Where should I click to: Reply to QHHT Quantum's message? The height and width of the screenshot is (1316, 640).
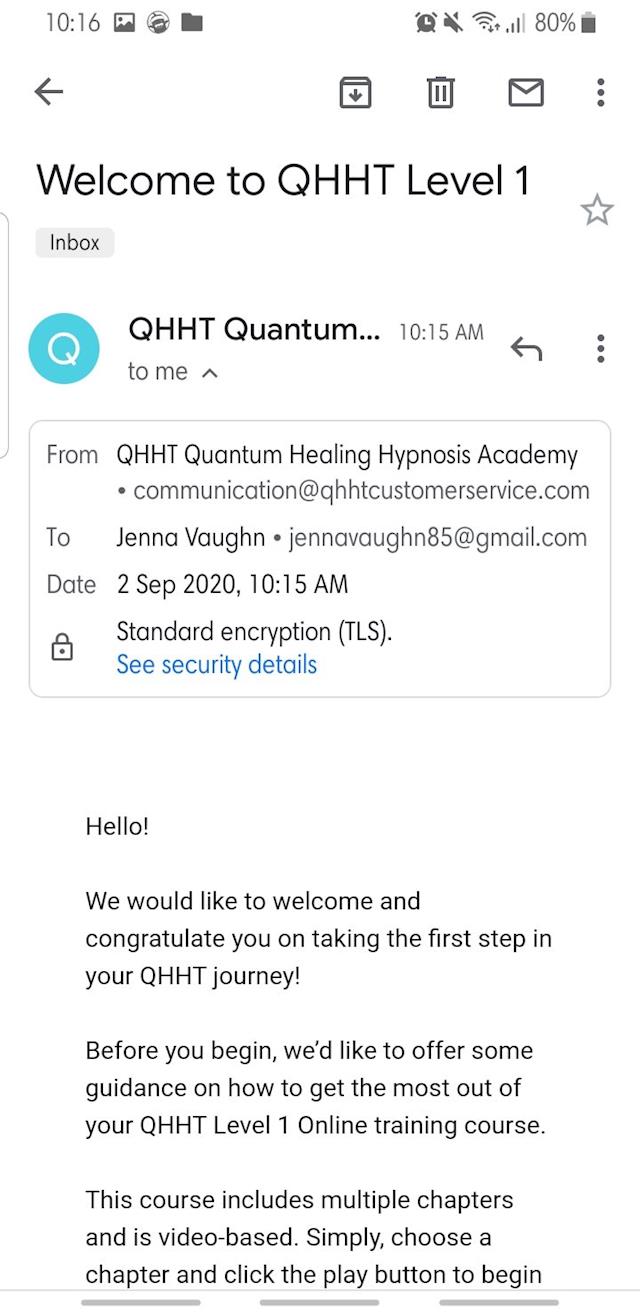[526, 348]
